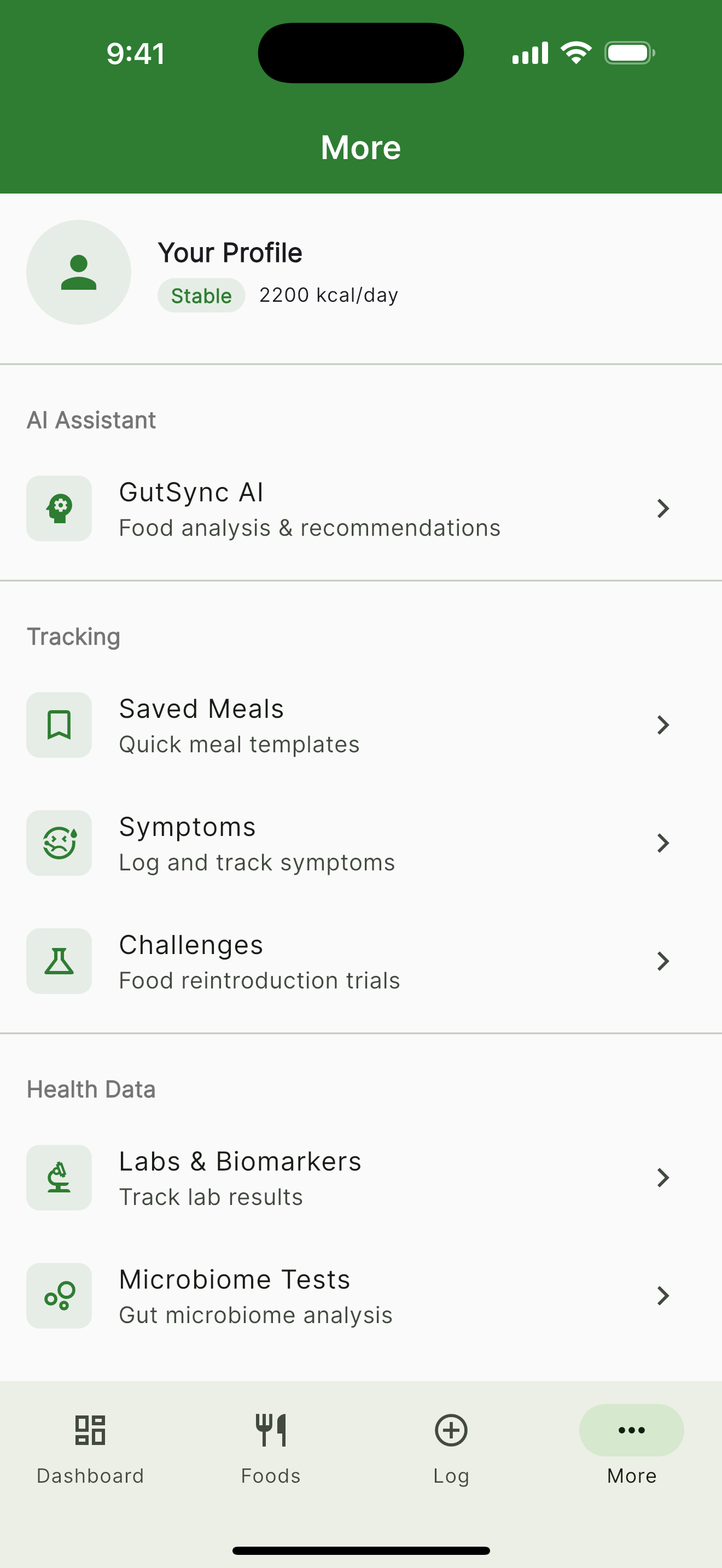
Task: Click the Symptoms sick-face icon
Action: (59, 842)
